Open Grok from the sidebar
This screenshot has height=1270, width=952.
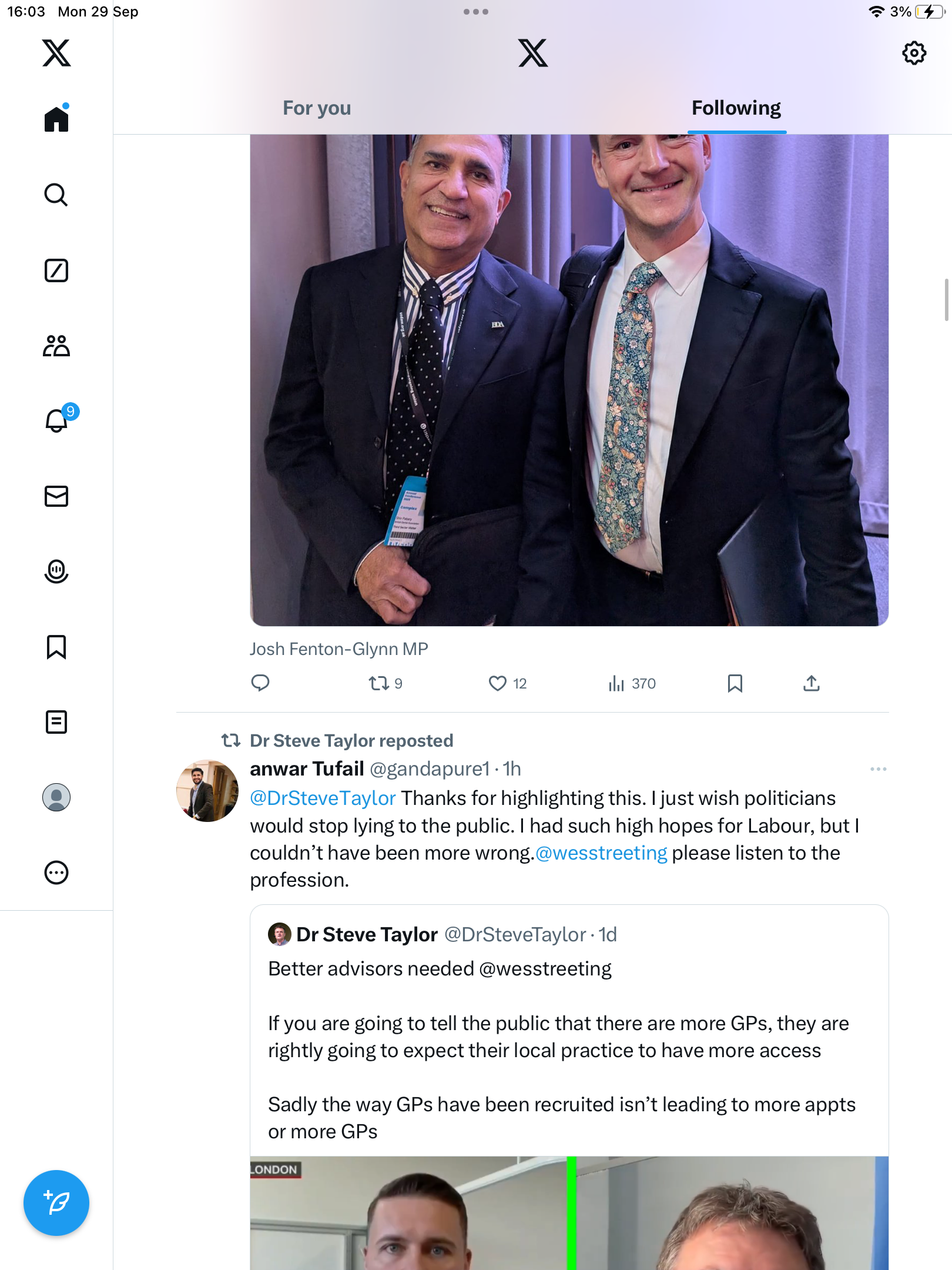click(x=56, y=270)
